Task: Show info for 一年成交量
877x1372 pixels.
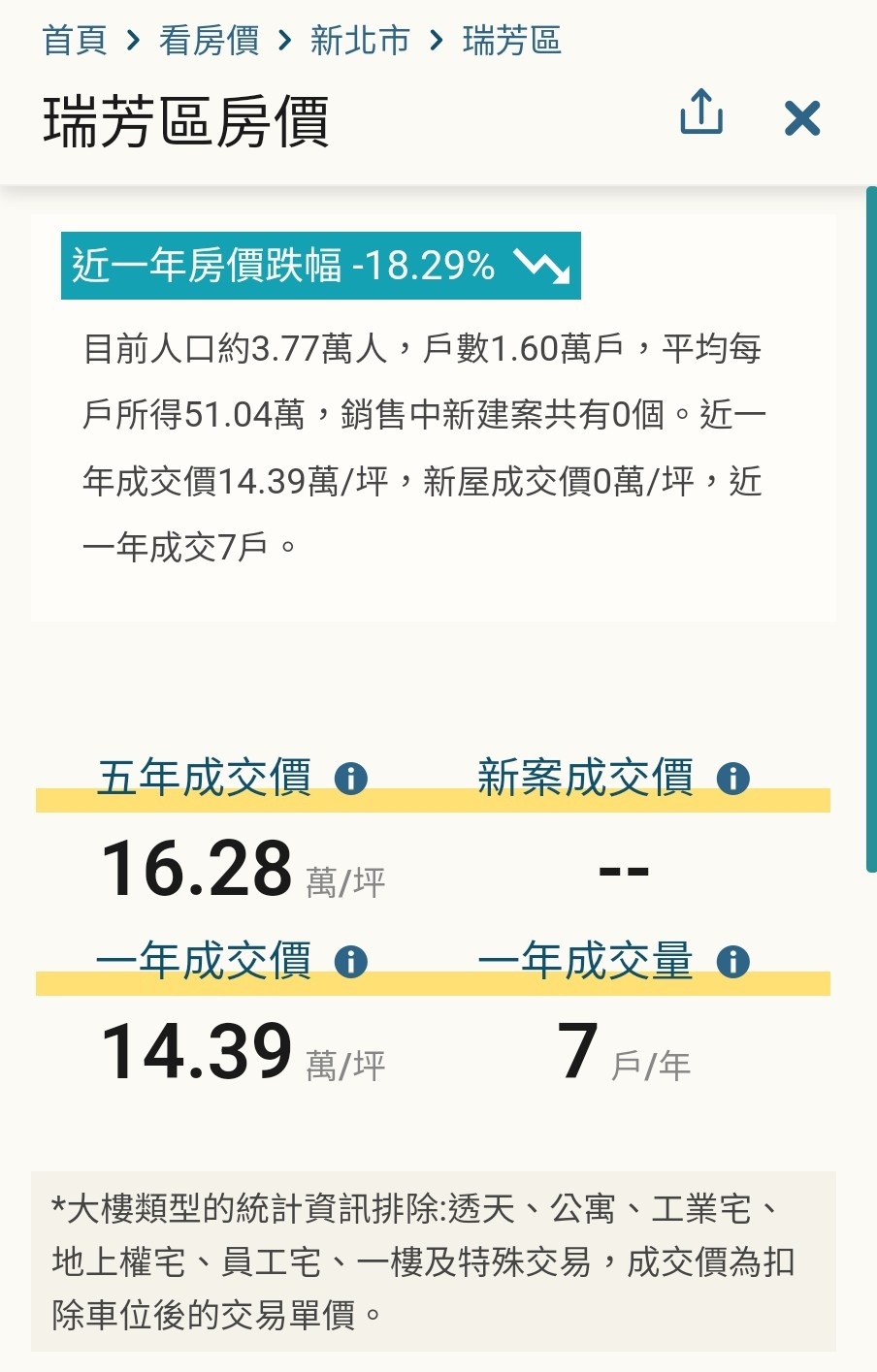Action: tap(732, 961)
